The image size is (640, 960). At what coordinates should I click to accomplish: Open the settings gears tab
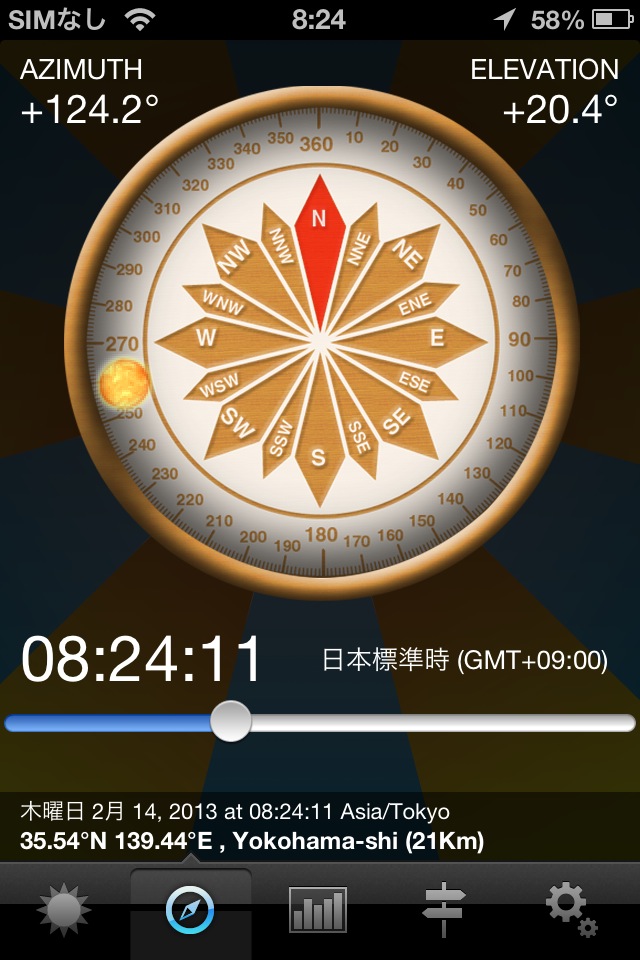pyautogui.click(x=571, y=911)
